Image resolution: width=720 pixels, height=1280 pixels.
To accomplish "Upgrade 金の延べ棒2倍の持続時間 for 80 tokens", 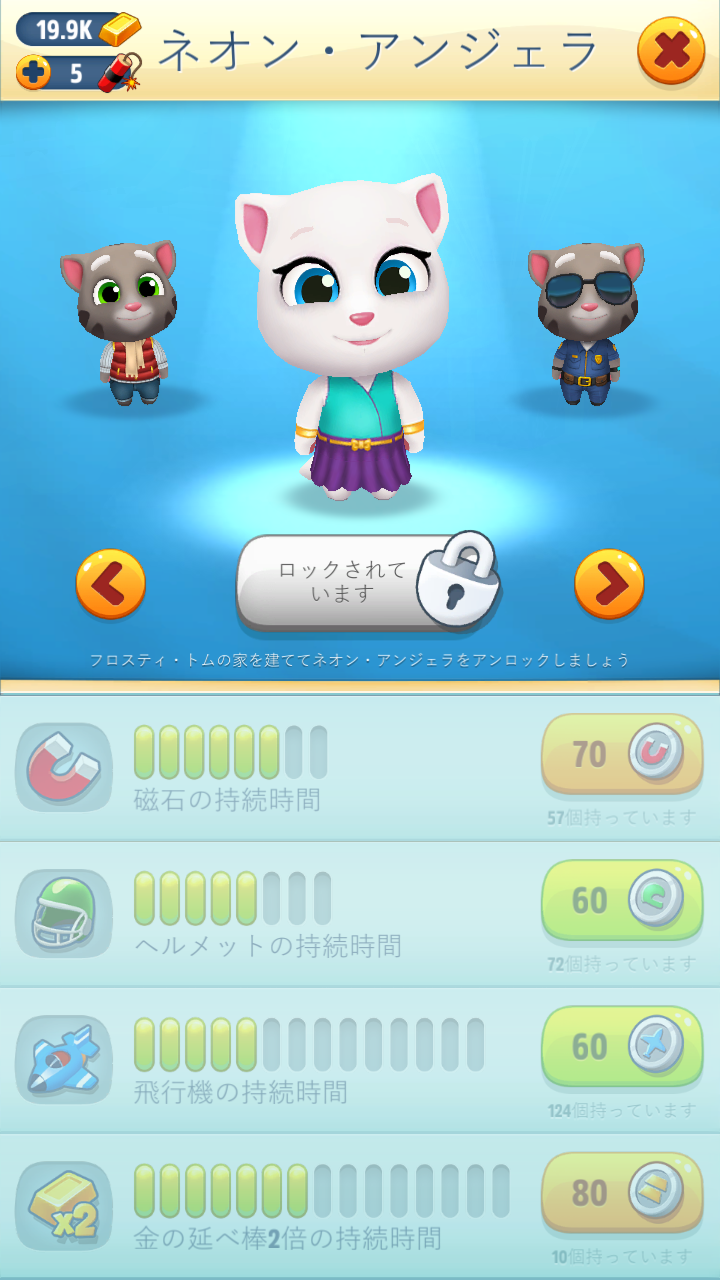I will tap(622, 1192).
